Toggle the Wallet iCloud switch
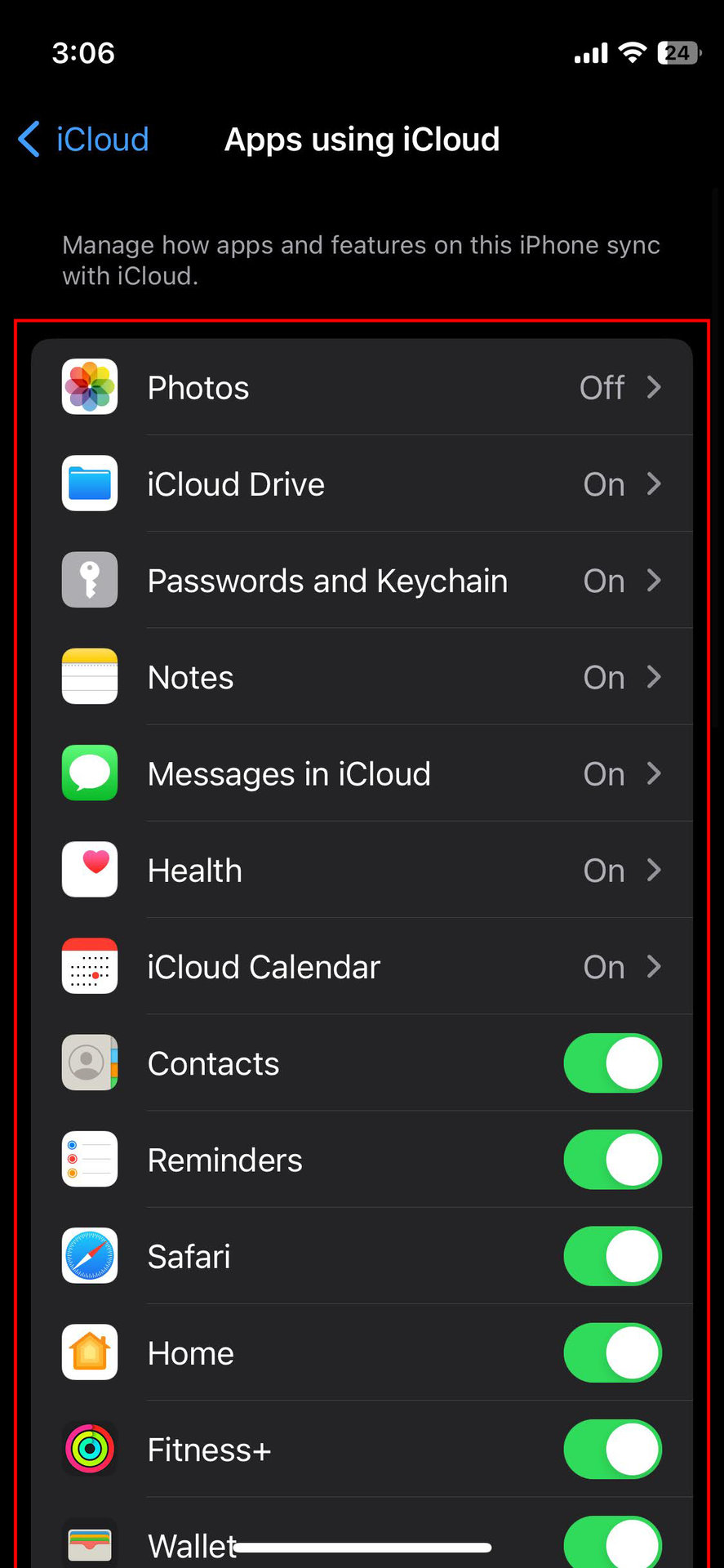This screenshot has height=1568, width=724. (612, 1542)
